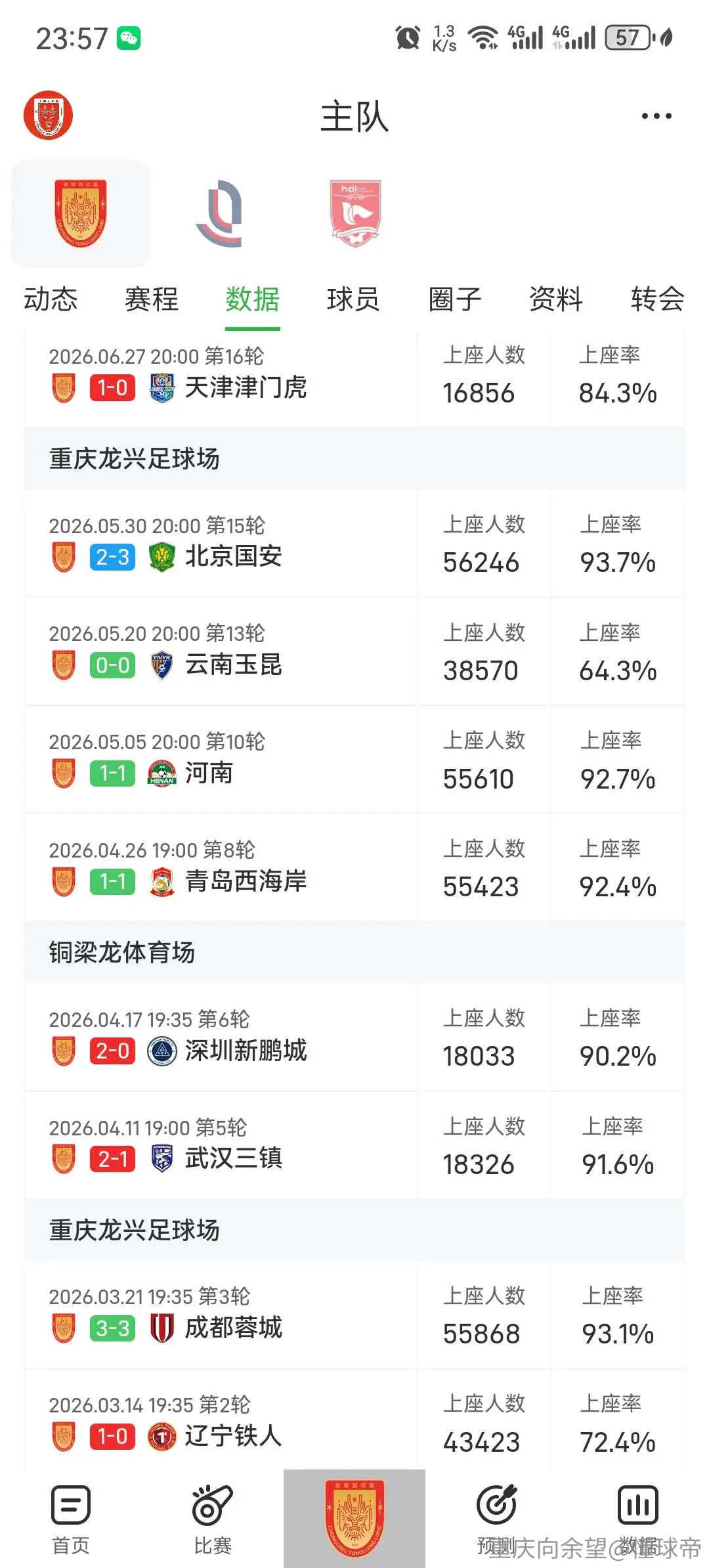Switch to the 赛程 tab
The image size is (709, 1568).
click(152, 299)
